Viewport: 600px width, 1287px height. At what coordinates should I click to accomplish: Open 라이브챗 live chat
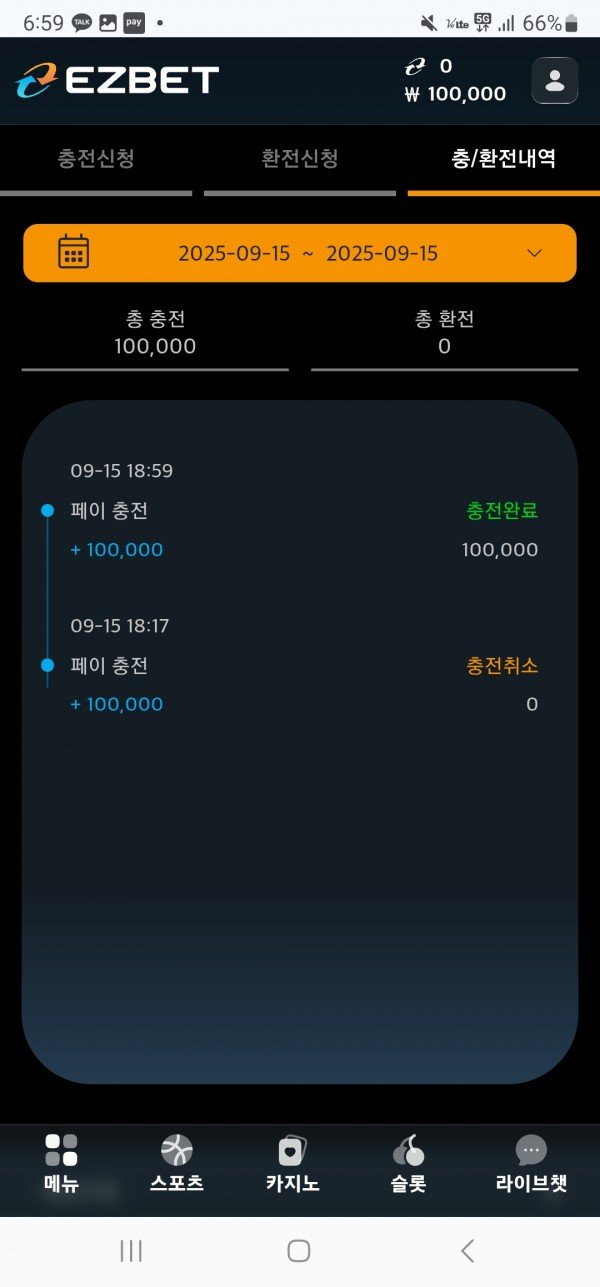coord(531,1164)
